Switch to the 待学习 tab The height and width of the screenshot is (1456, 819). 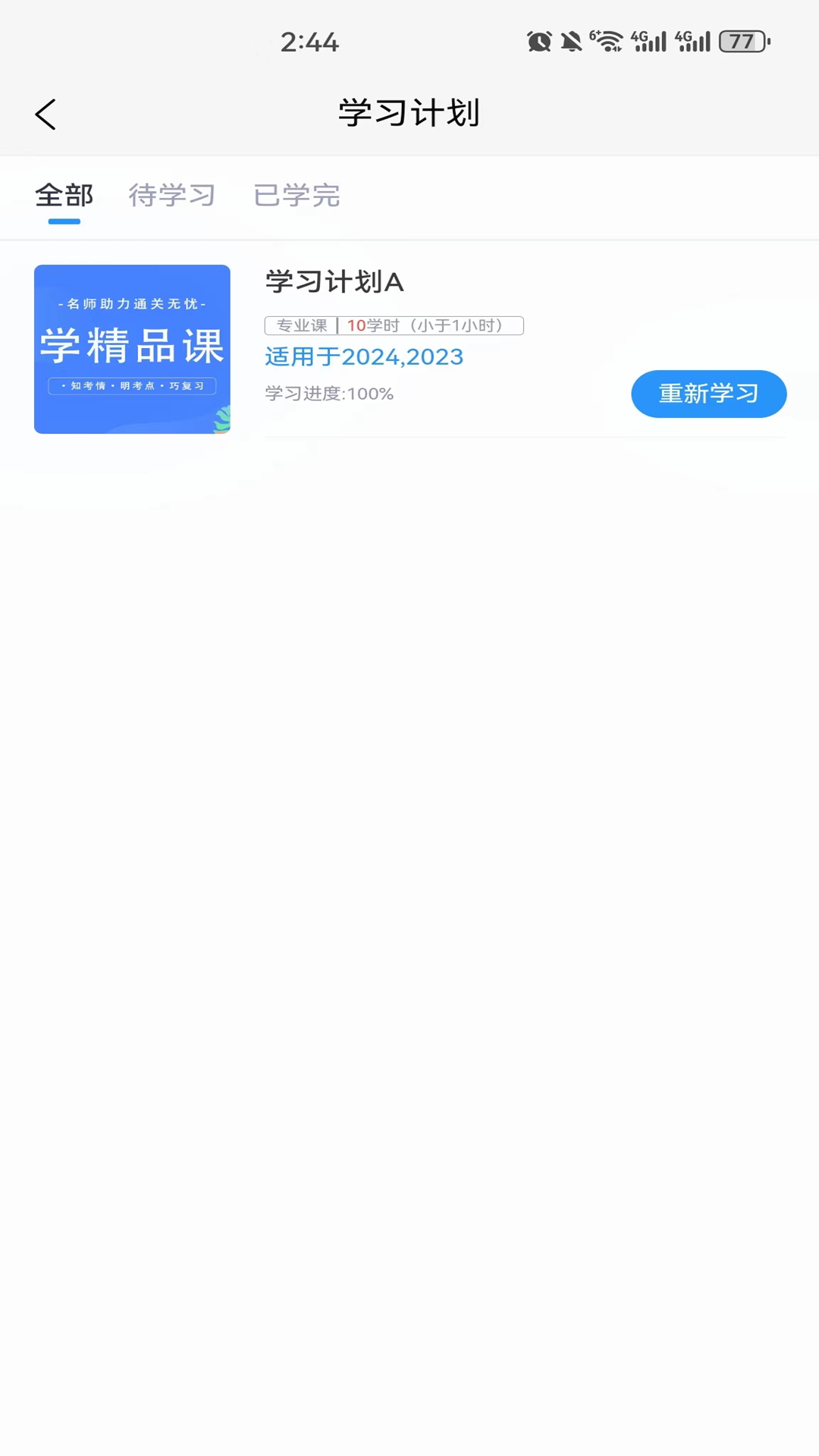coord(171,196)
